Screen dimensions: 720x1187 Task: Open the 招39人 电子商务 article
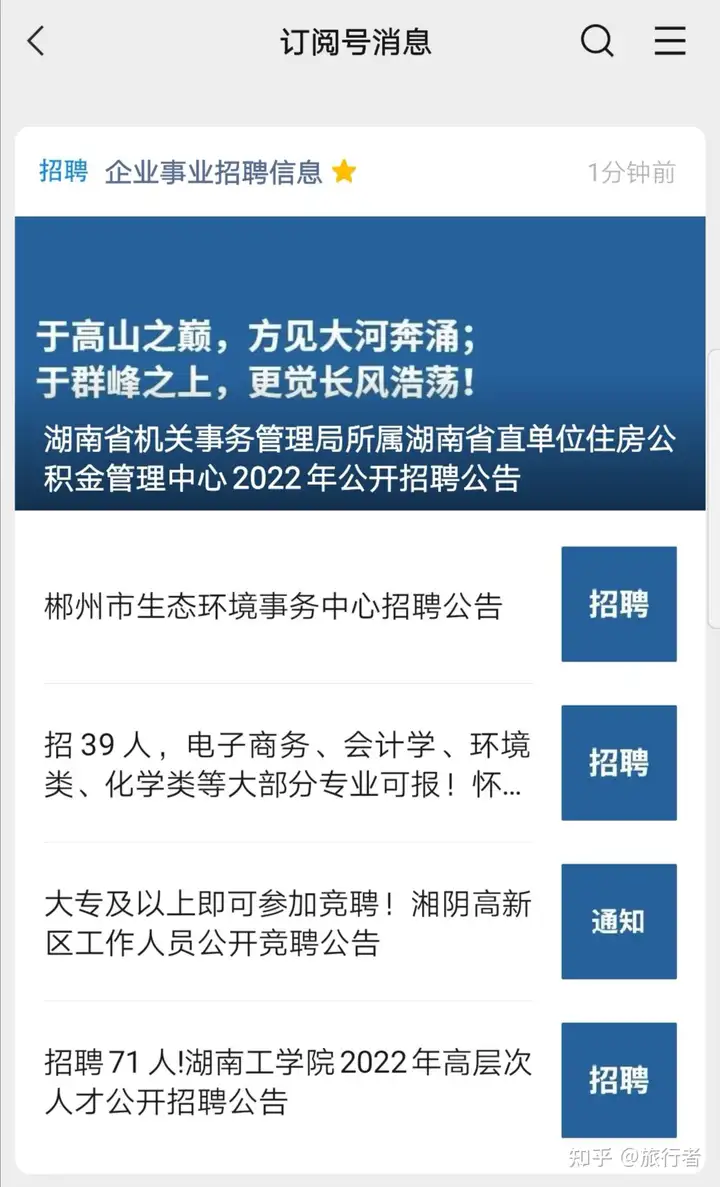[x=360, y=764]
